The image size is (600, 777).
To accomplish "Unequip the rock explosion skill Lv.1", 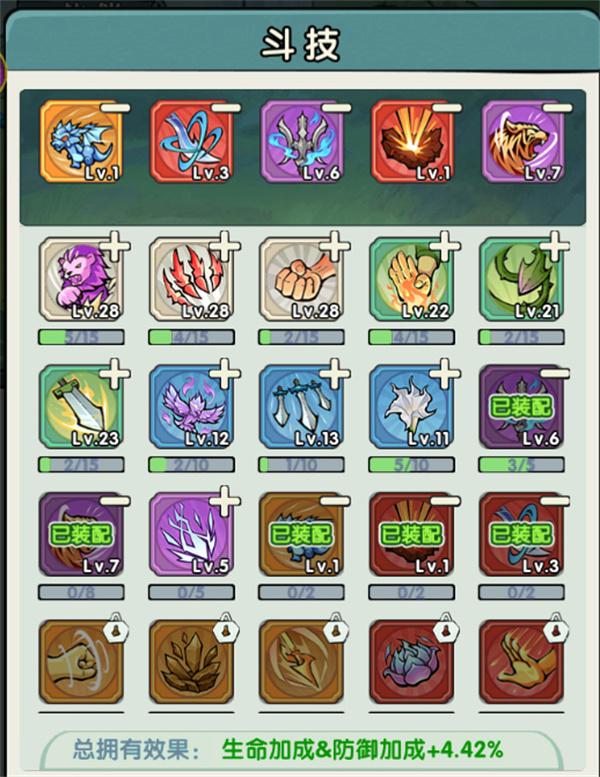I will [446, 107].
